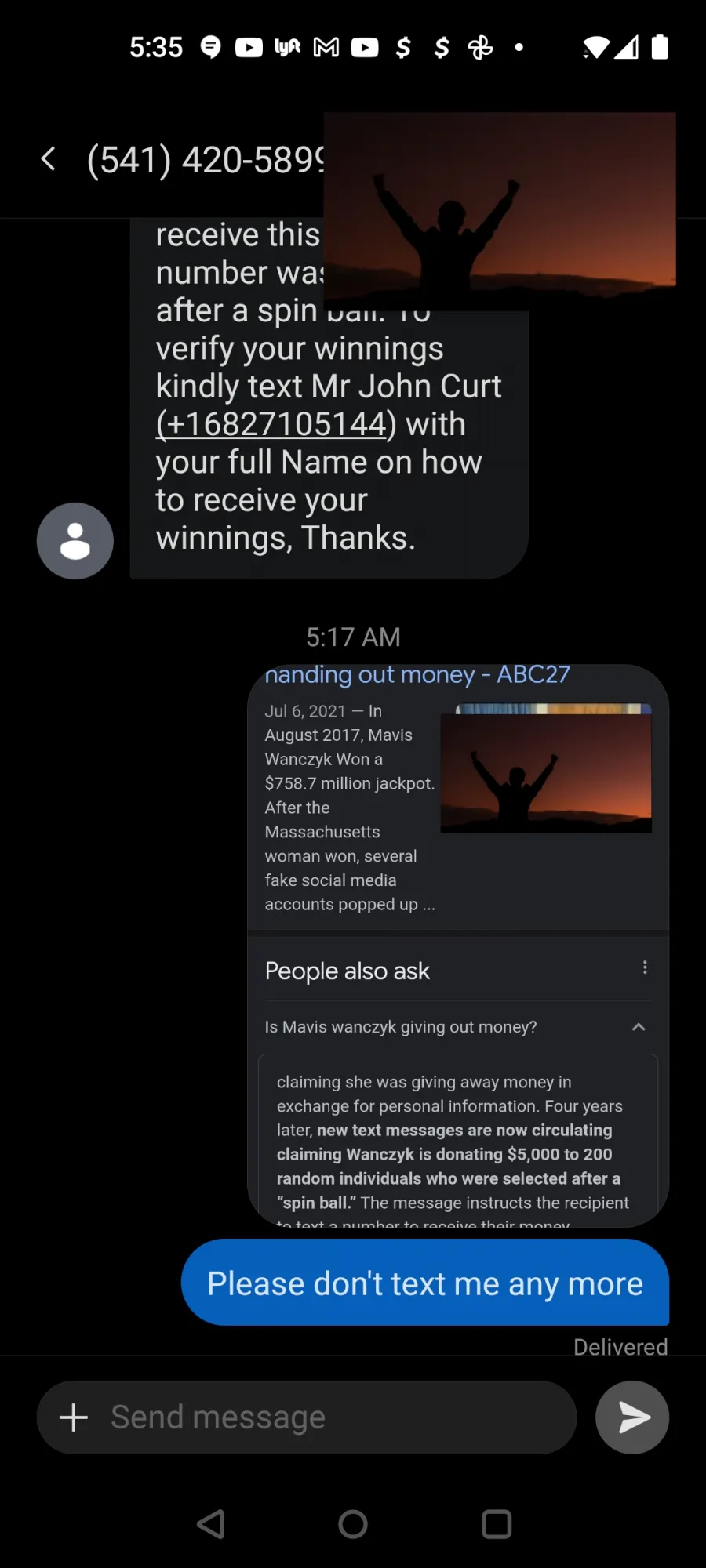Screen dimensions: 706x1568
Task: Open the attachment plus button
Action: point(74,1417)
